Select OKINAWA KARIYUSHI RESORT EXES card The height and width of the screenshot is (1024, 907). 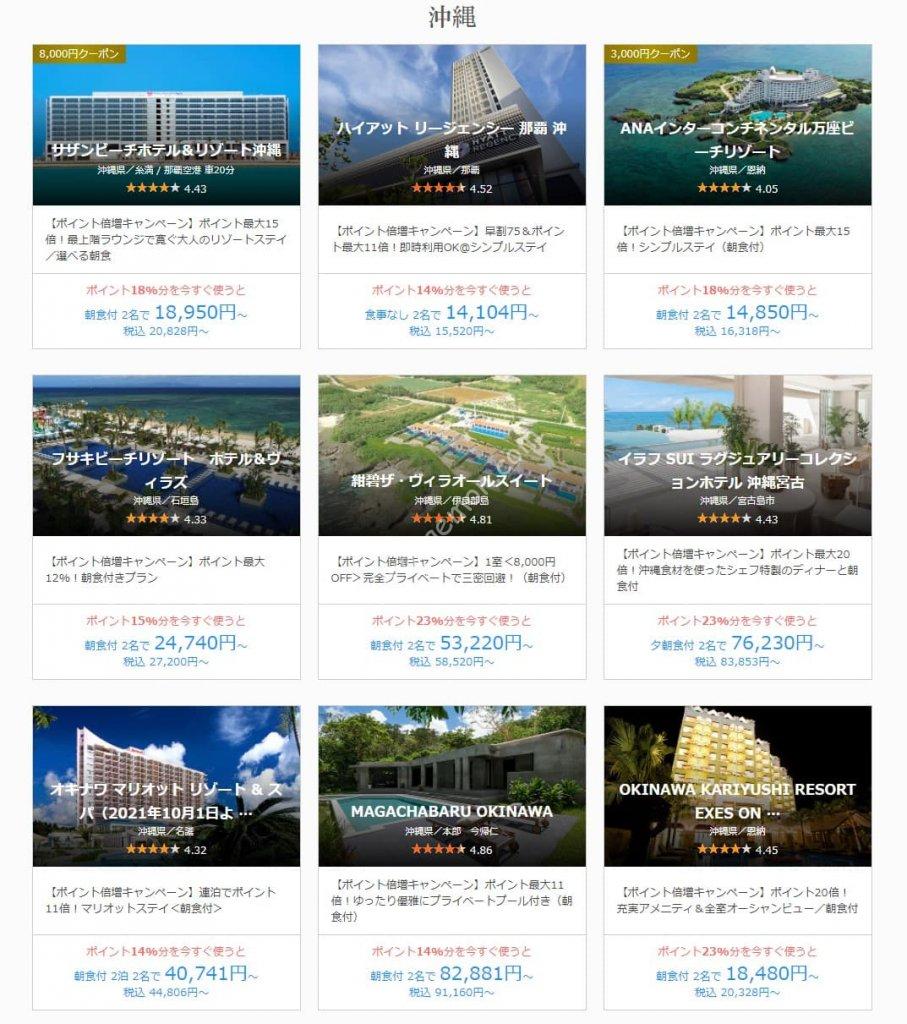pos(737,800)
